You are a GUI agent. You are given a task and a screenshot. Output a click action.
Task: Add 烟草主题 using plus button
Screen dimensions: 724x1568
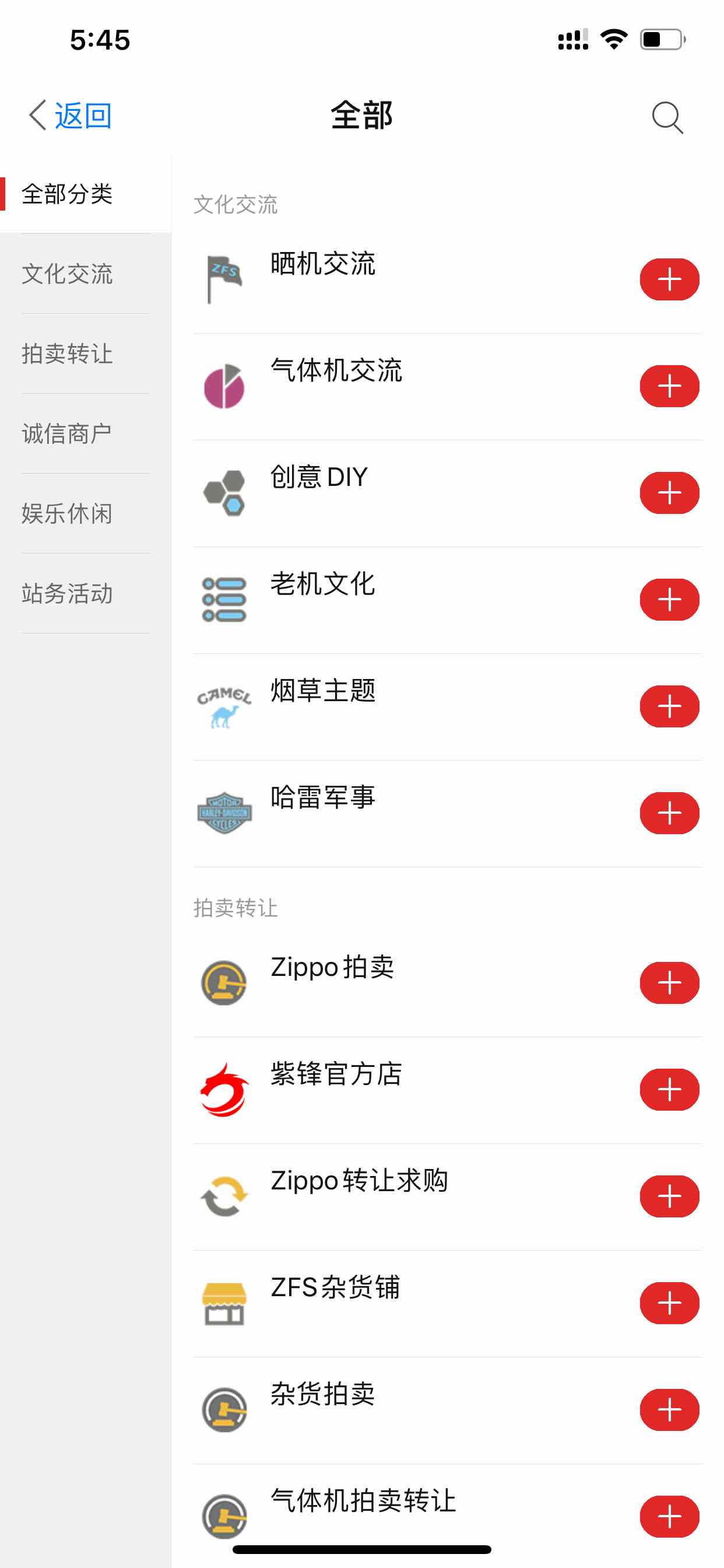coord(669,706)
